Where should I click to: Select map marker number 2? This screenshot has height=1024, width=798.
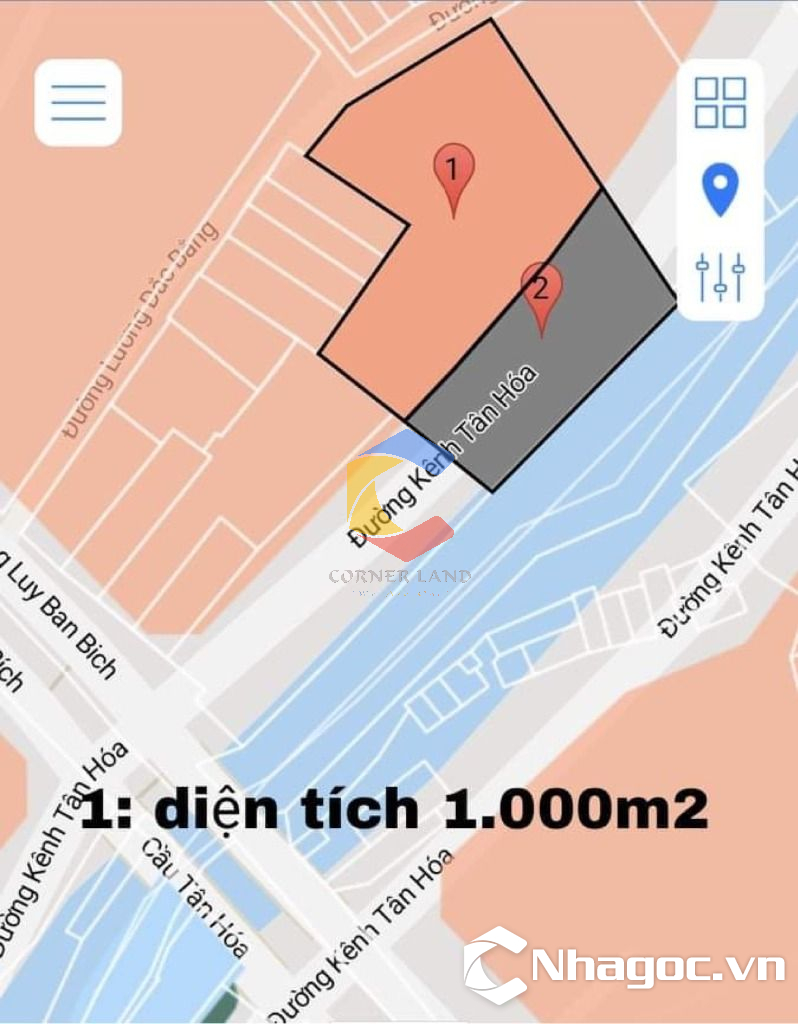tap(541, 292)
